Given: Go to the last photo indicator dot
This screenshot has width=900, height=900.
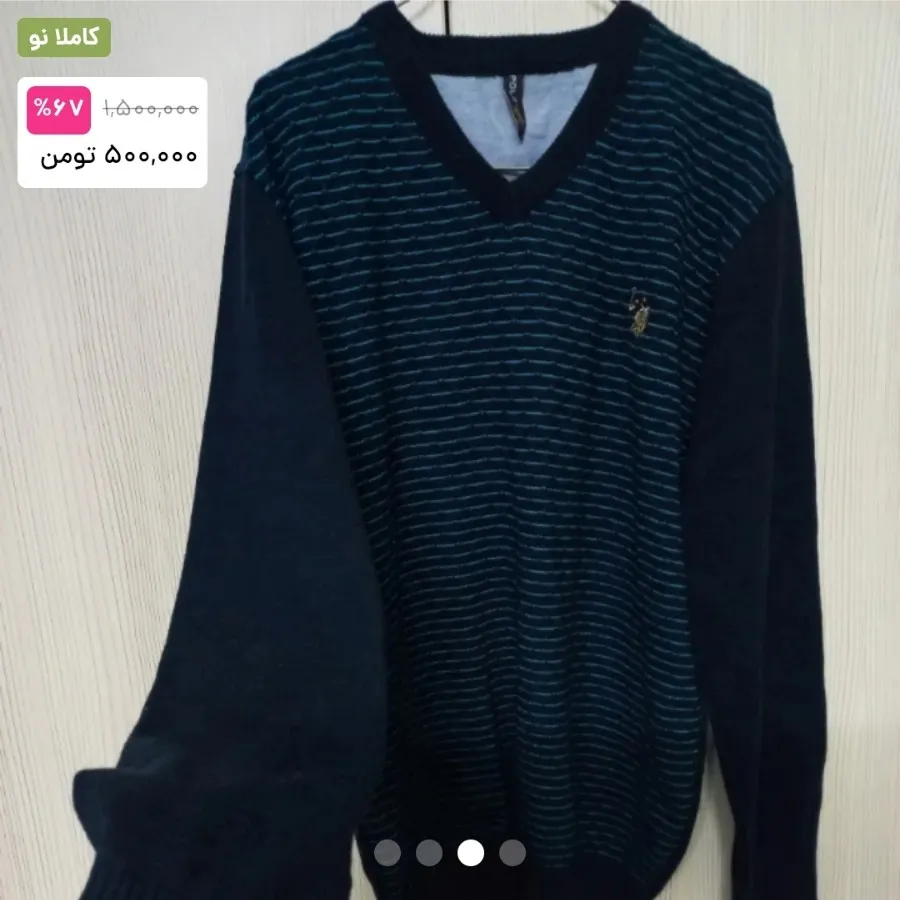Looking at the screenshot, I should click(x=512, y=853).
